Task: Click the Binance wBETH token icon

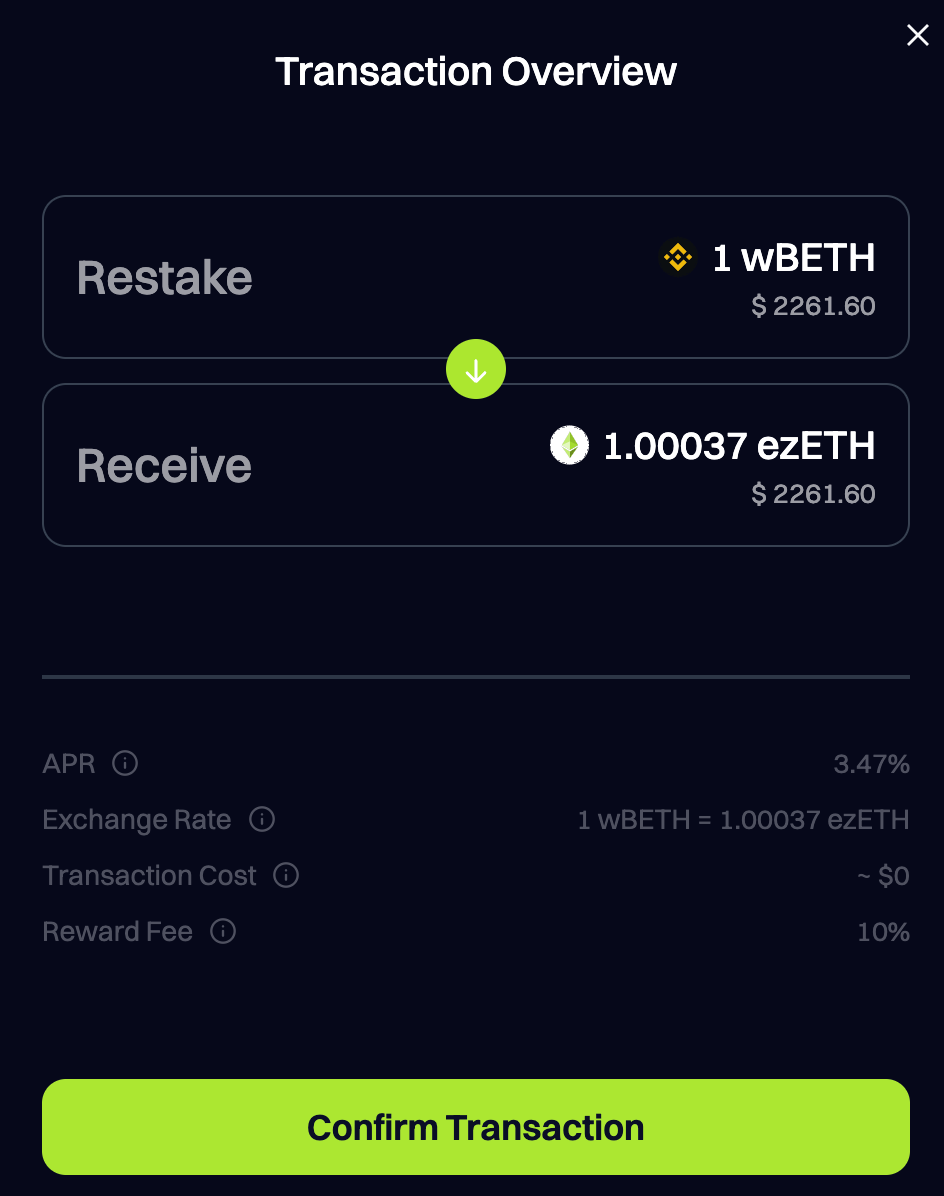Action: tap(677, 258)
